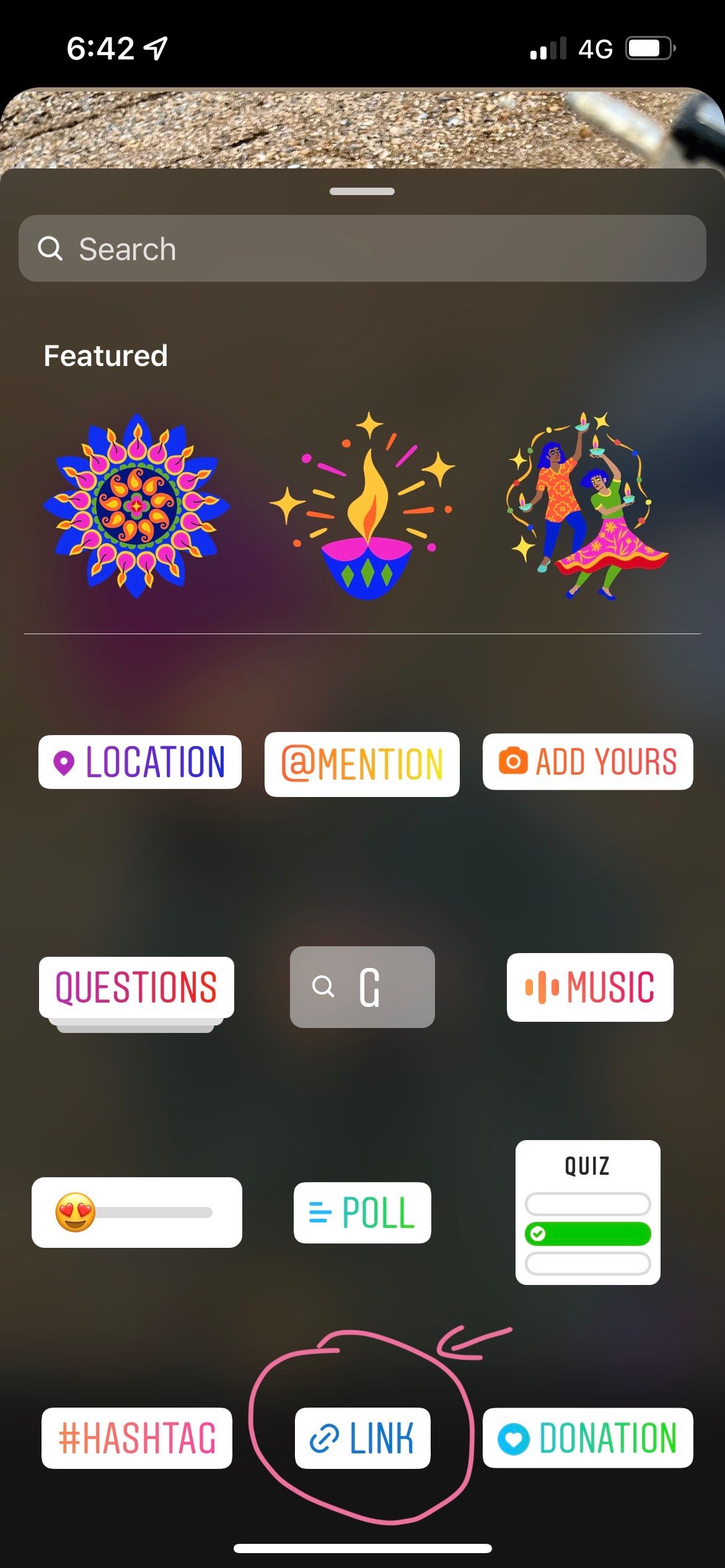
Task: Add a Link sticker
Action: (x=362, y=1438)
